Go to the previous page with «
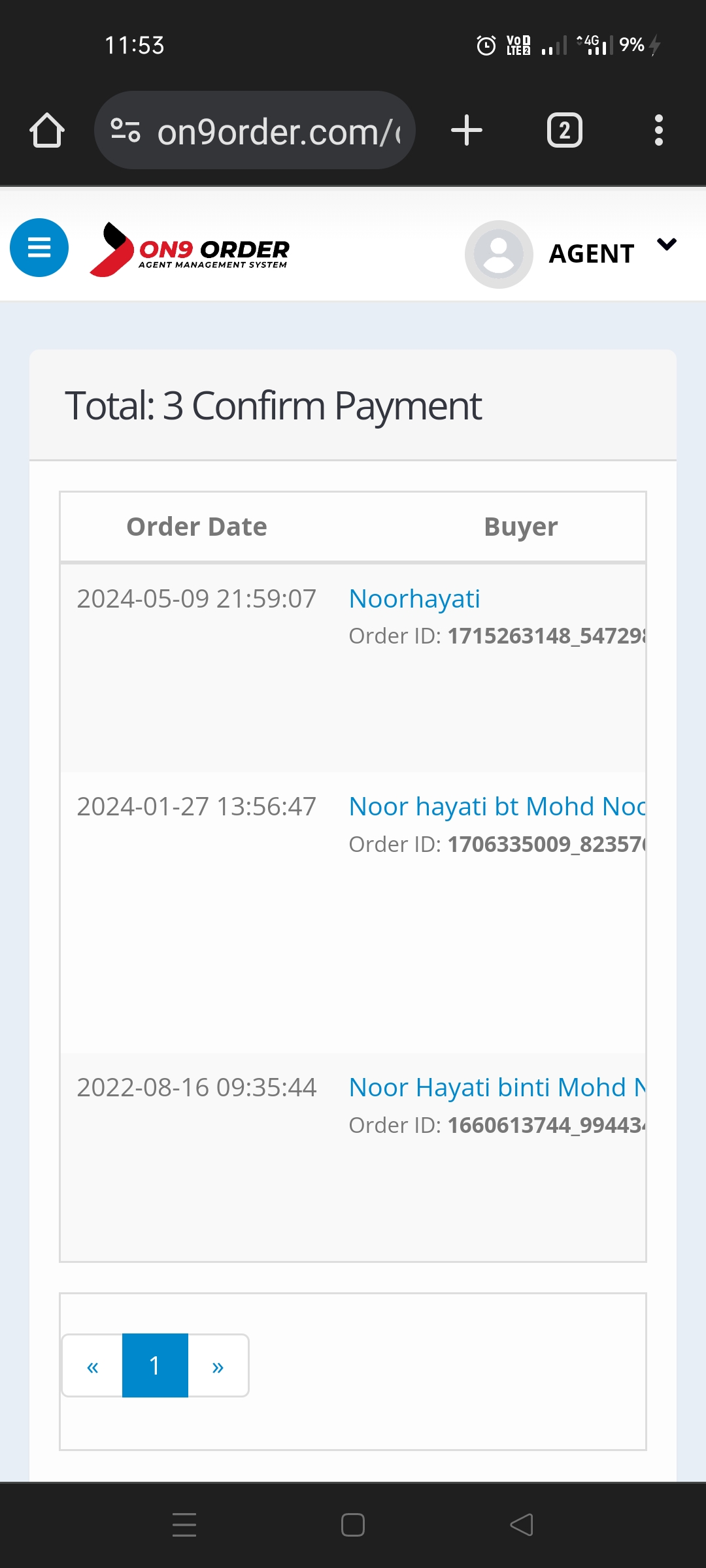The width and height of the screenshot is (706, 1568). click(93, 1365)
